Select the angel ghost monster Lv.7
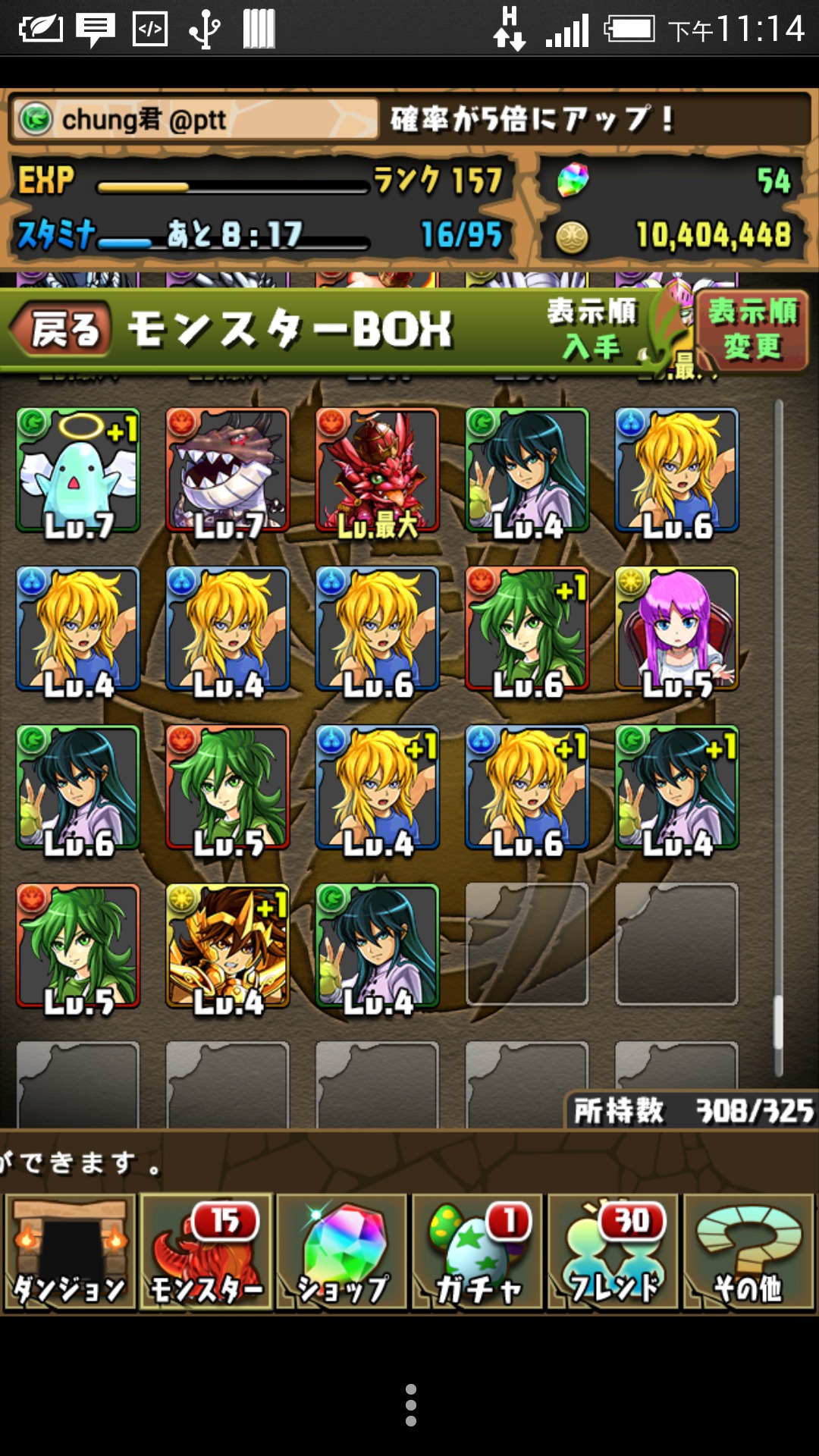This screenshot has width=819, height=1456. 78,470
